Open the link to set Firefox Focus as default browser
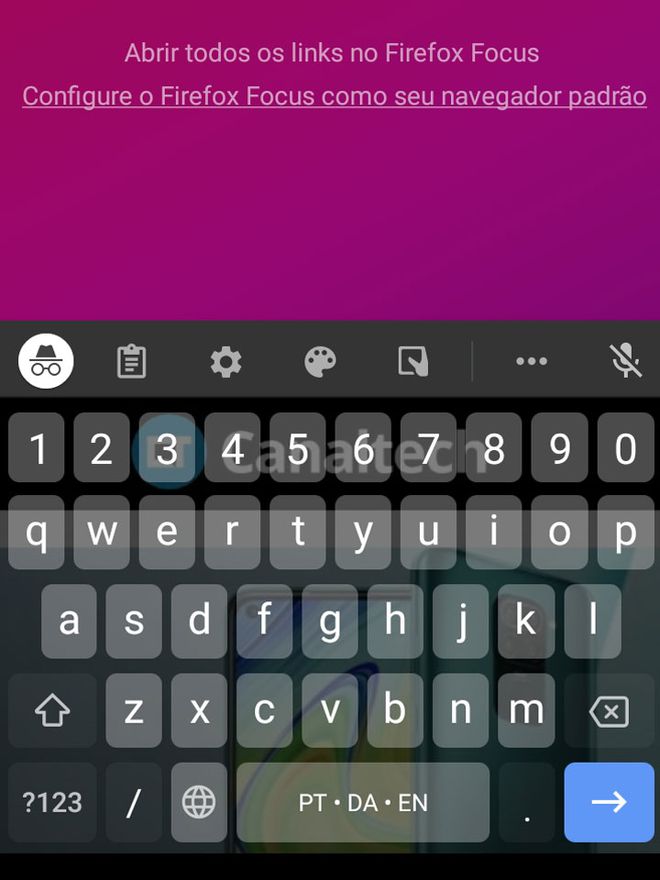 [x=334, y=96]
